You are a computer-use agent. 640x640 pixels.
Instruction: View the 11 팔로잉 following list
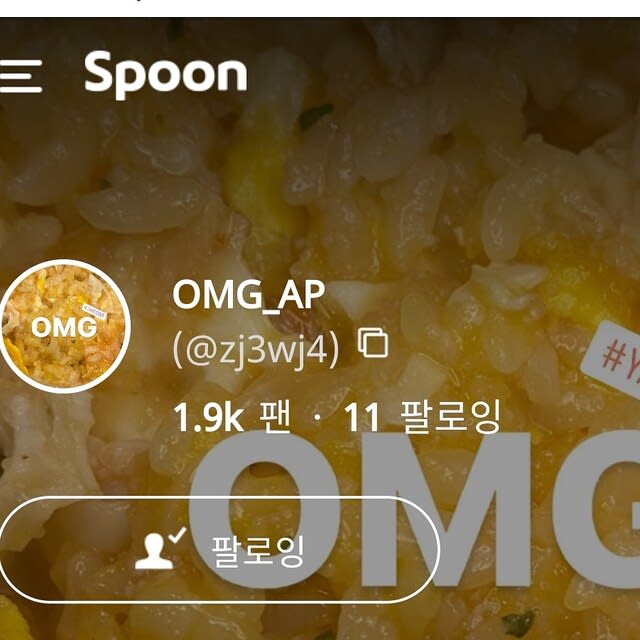click(422, 417)
